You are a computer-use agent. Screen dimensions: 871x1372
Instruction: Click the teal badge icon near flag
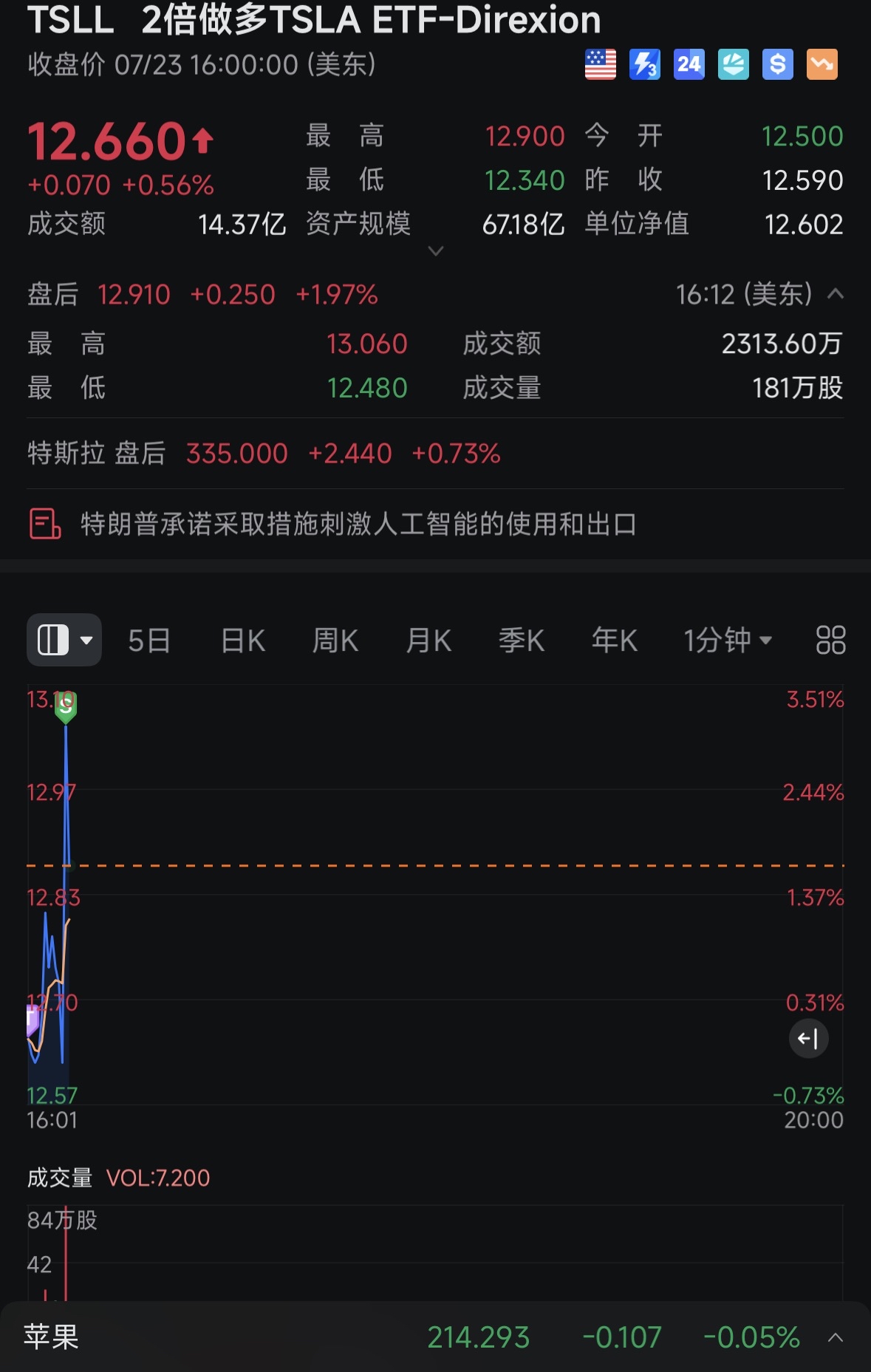pos(733,66)
